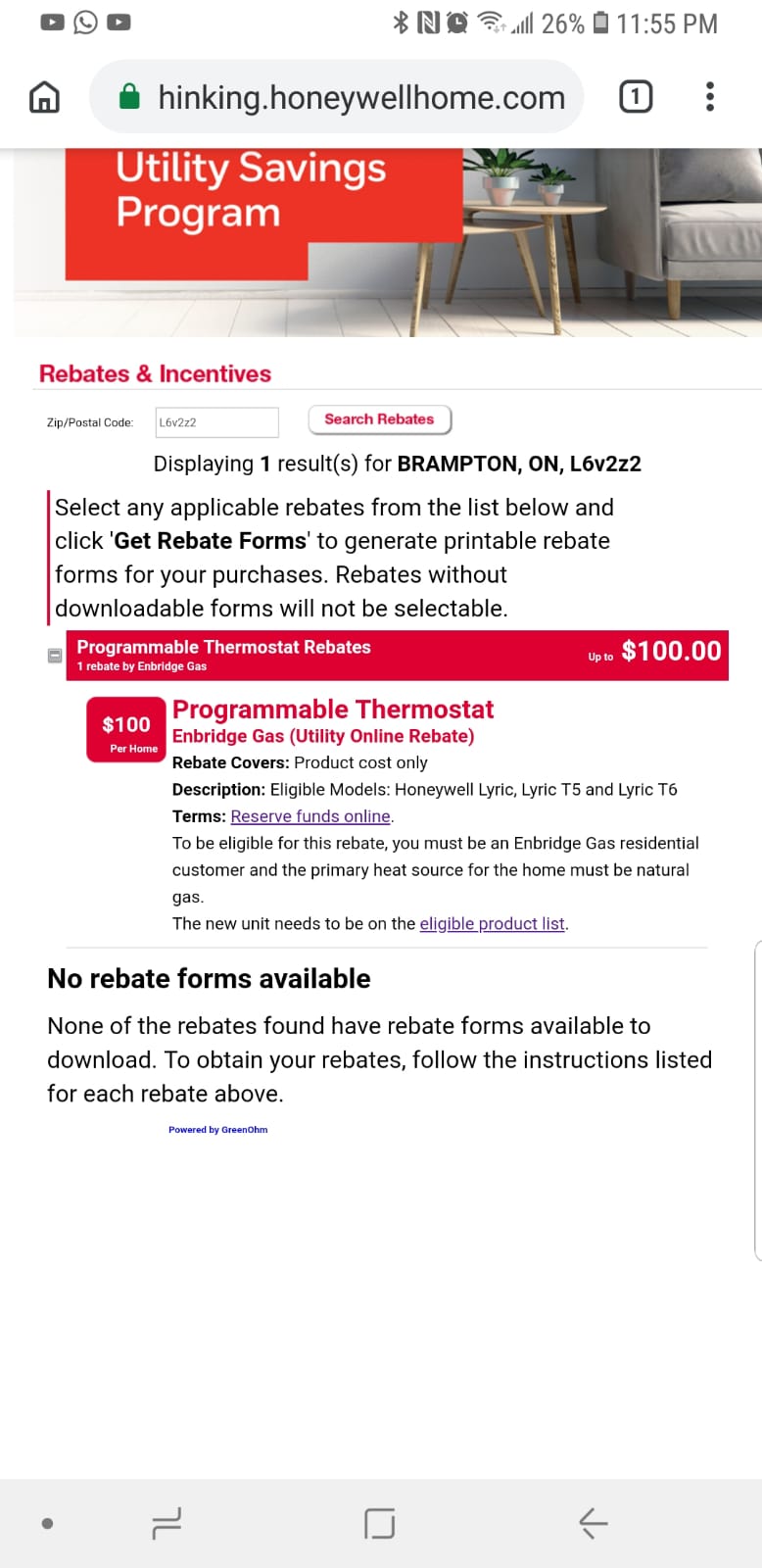
Task: Click the Search Rebates button
Action: (x=379, y=419)
